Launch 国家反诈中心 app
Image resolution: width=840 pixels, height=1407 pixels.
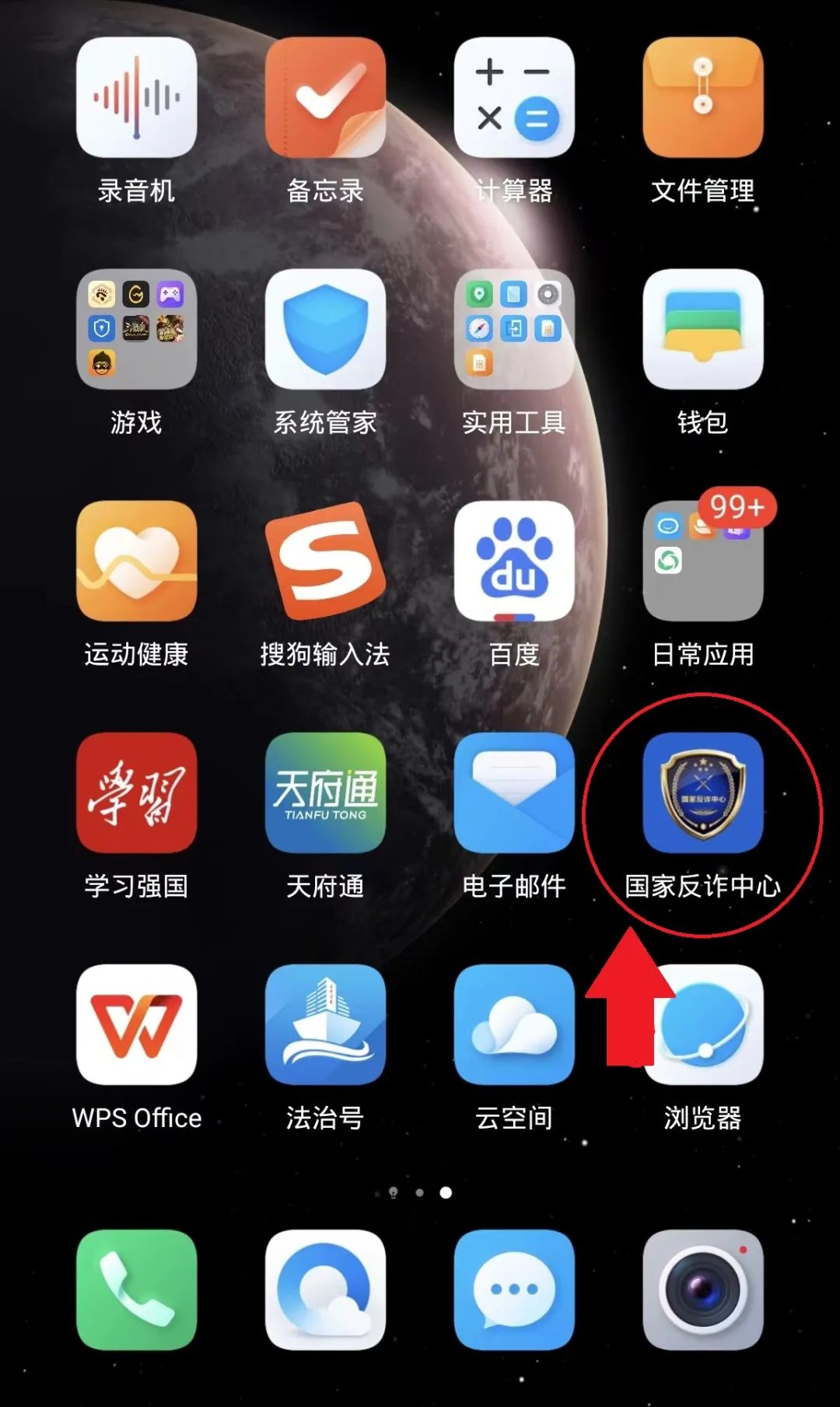(702, 793)
